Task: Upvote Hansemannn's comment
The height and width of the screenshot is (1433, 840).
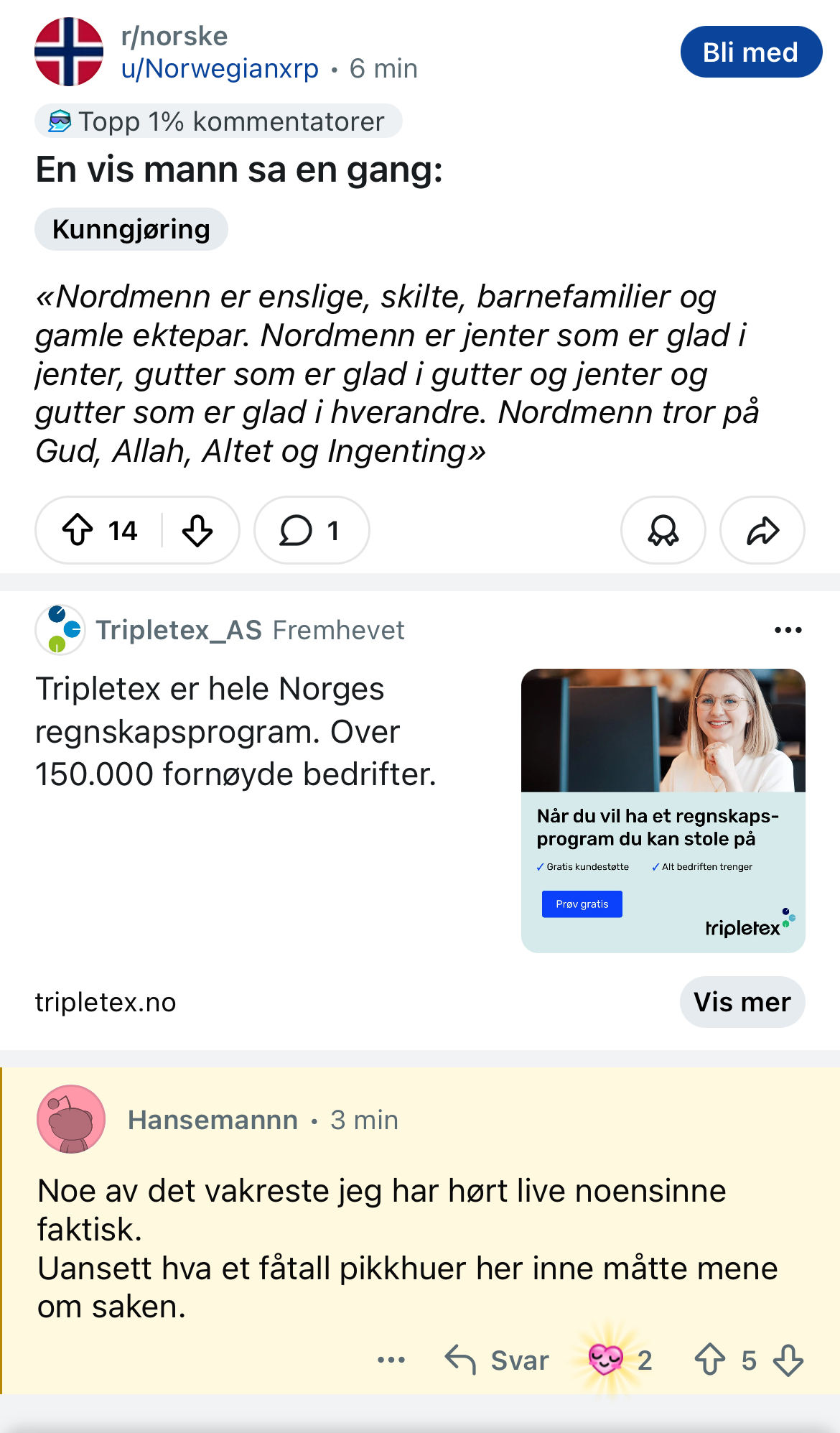Action: (x=710, y=1360)
